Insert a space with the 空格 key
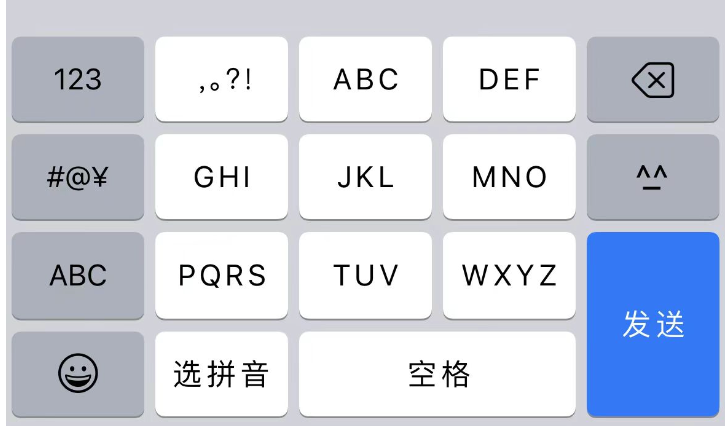Screen dimensions: 728x426 tap(437, 374)
